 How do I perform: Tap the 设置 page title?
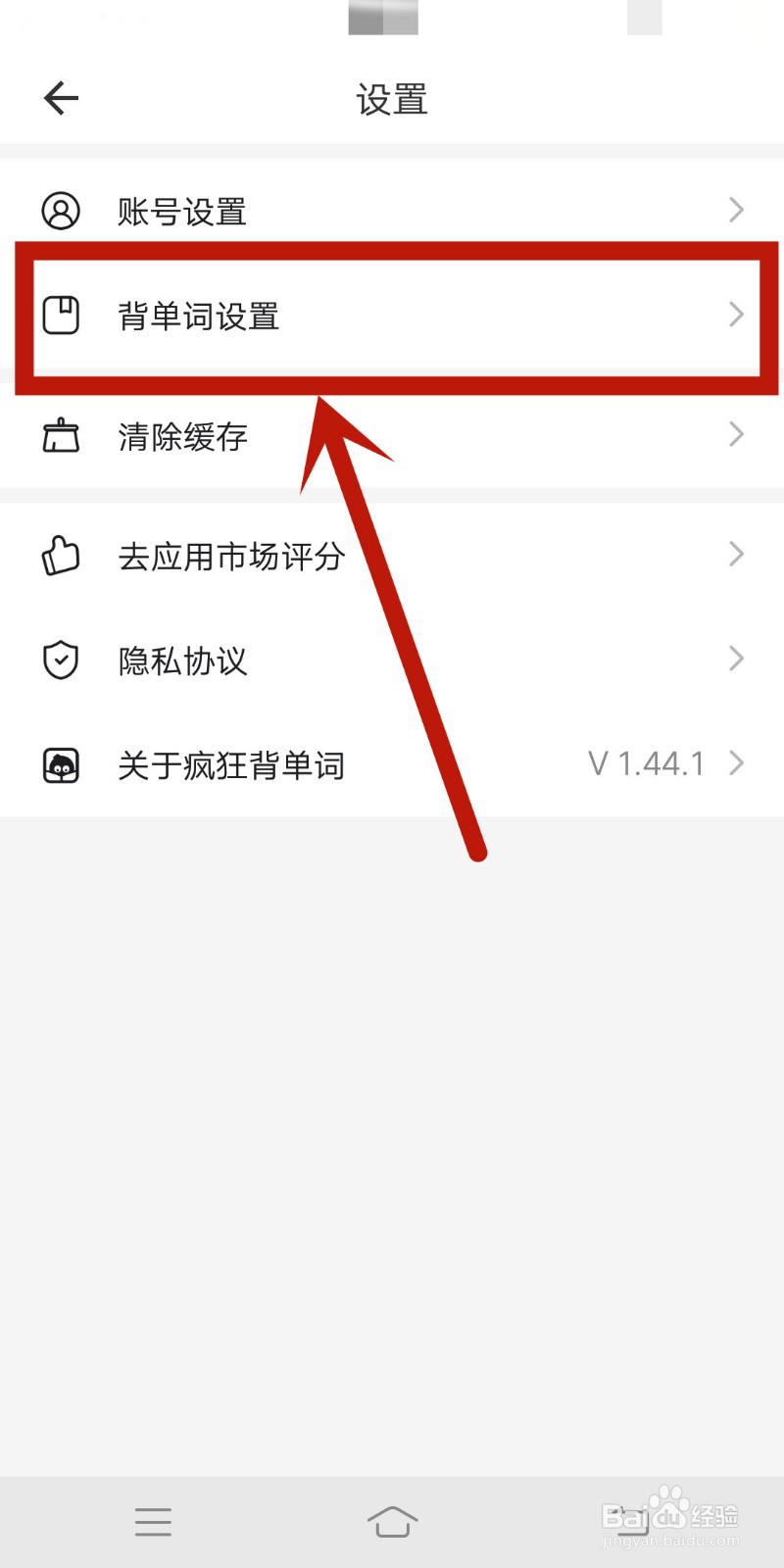[392, 99]
